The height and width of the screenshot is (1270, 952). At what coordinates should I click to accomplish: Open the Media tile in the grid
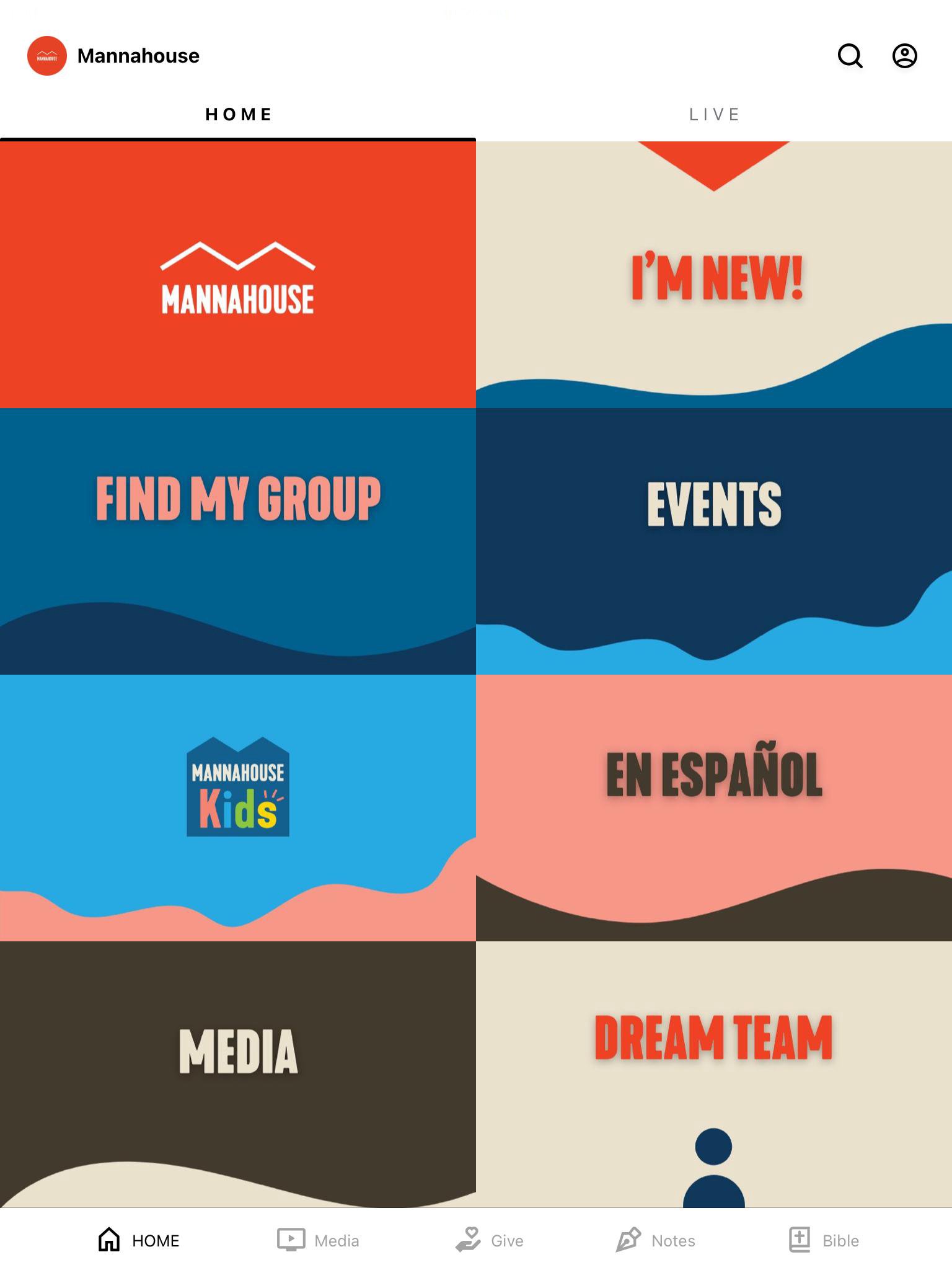tap(238, 1074)
